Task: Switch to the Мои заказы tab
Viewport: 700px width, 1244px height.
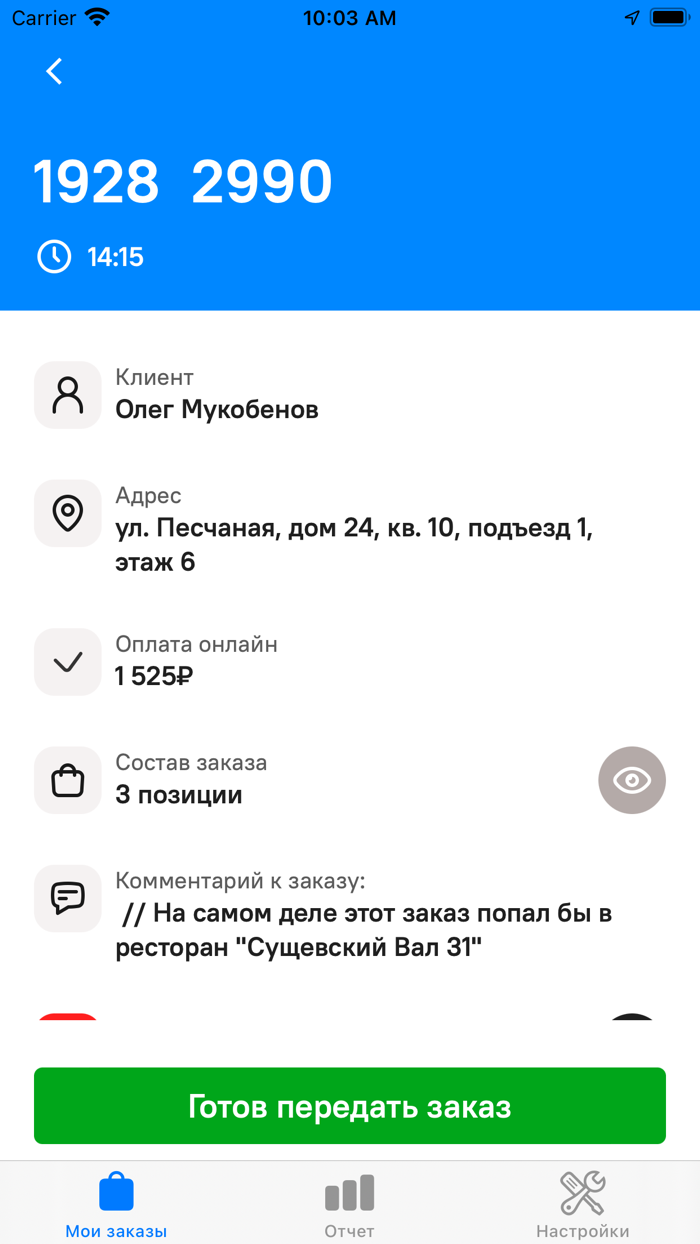Action: 116,1204
